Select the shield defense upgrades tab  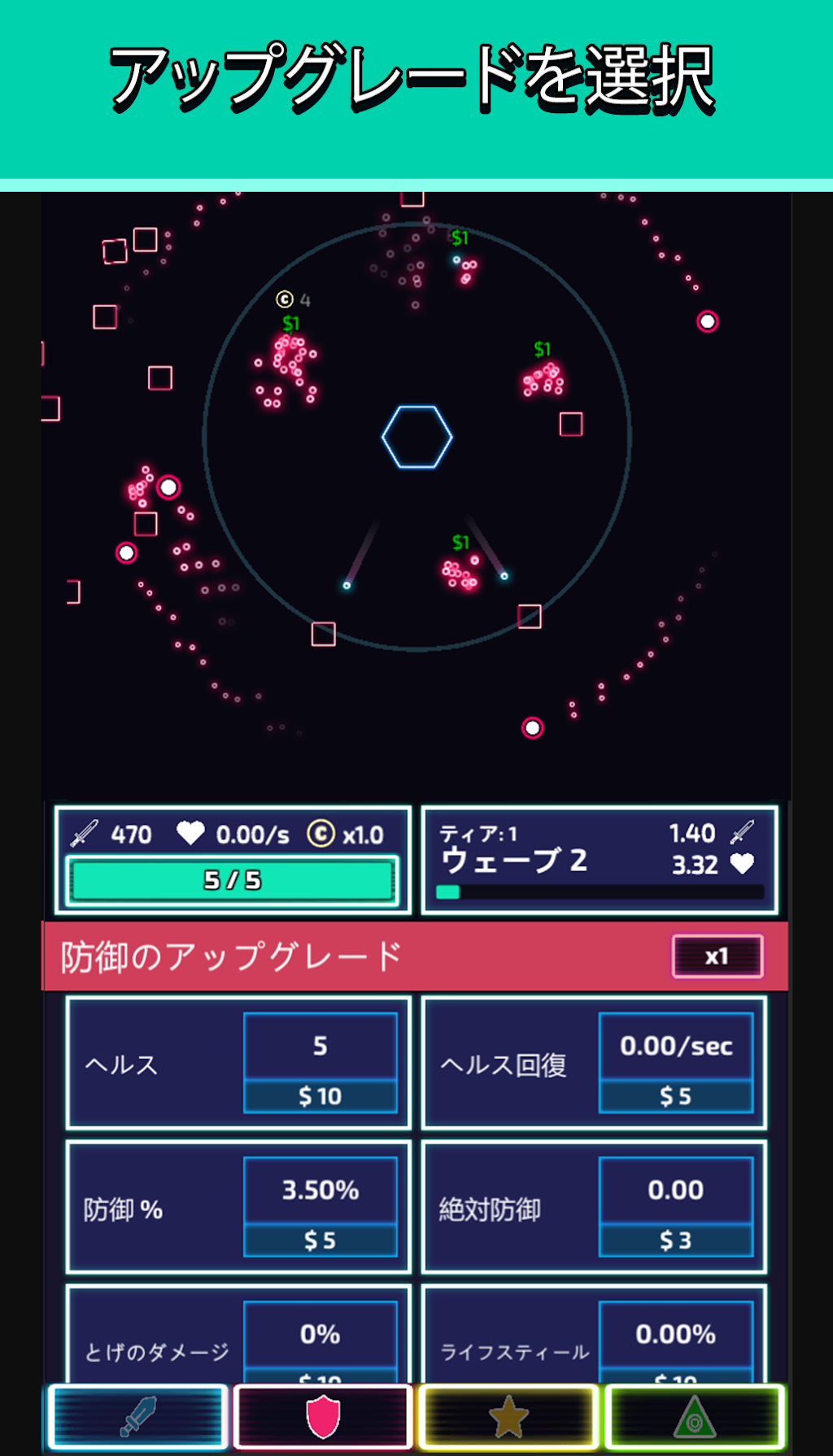323,1416
